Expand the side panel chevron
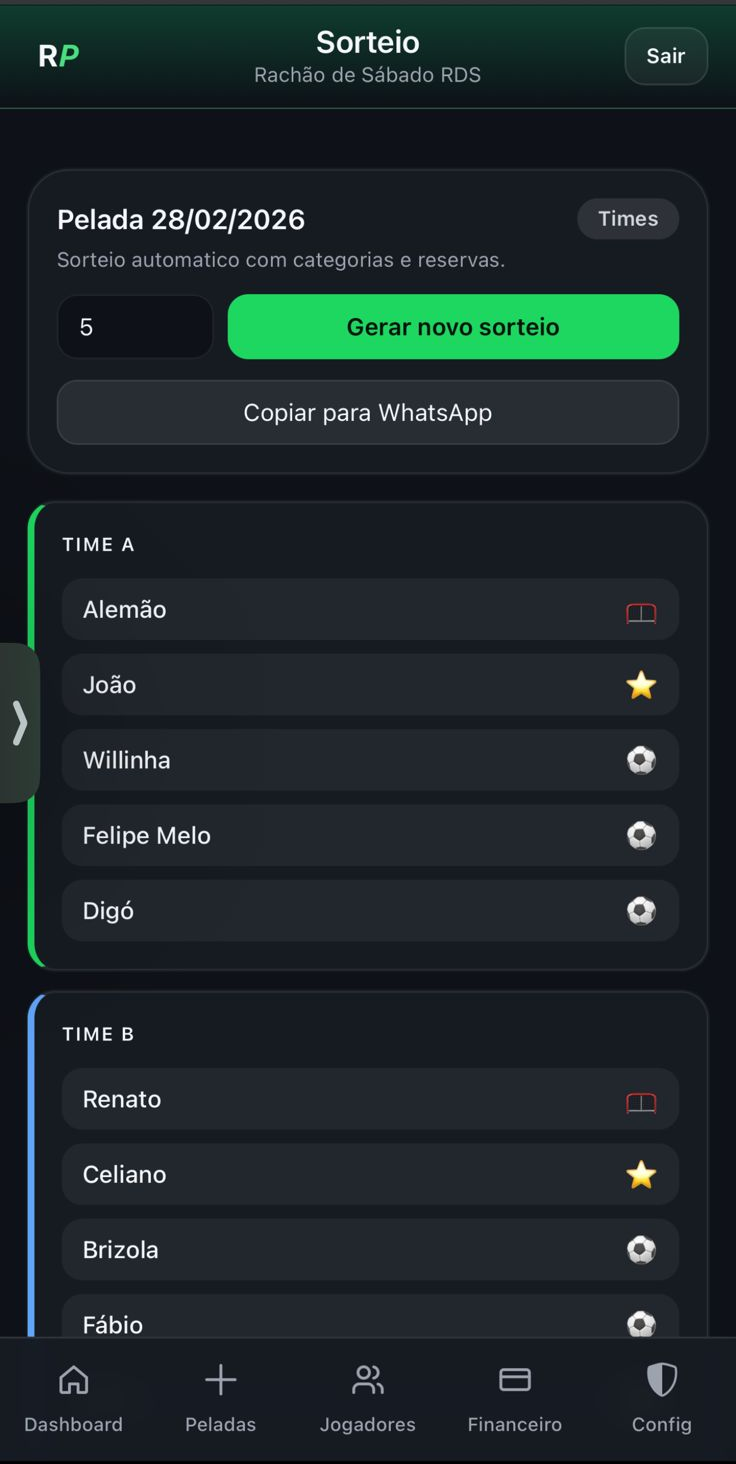This screenshot has width=736, height=1464. tap(20, 723)
